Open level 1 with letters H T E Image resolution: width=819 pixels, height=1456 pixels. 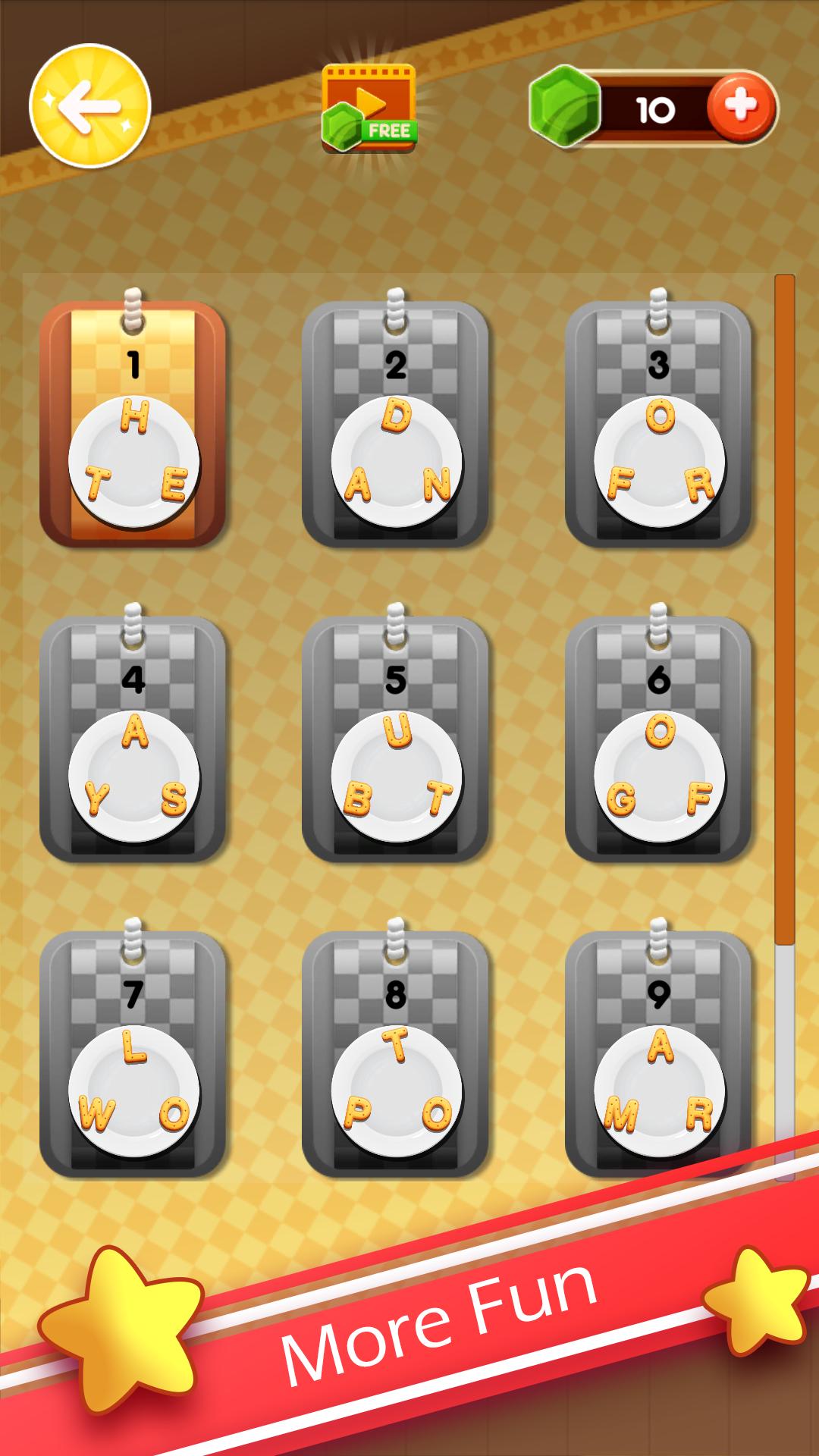133,425
